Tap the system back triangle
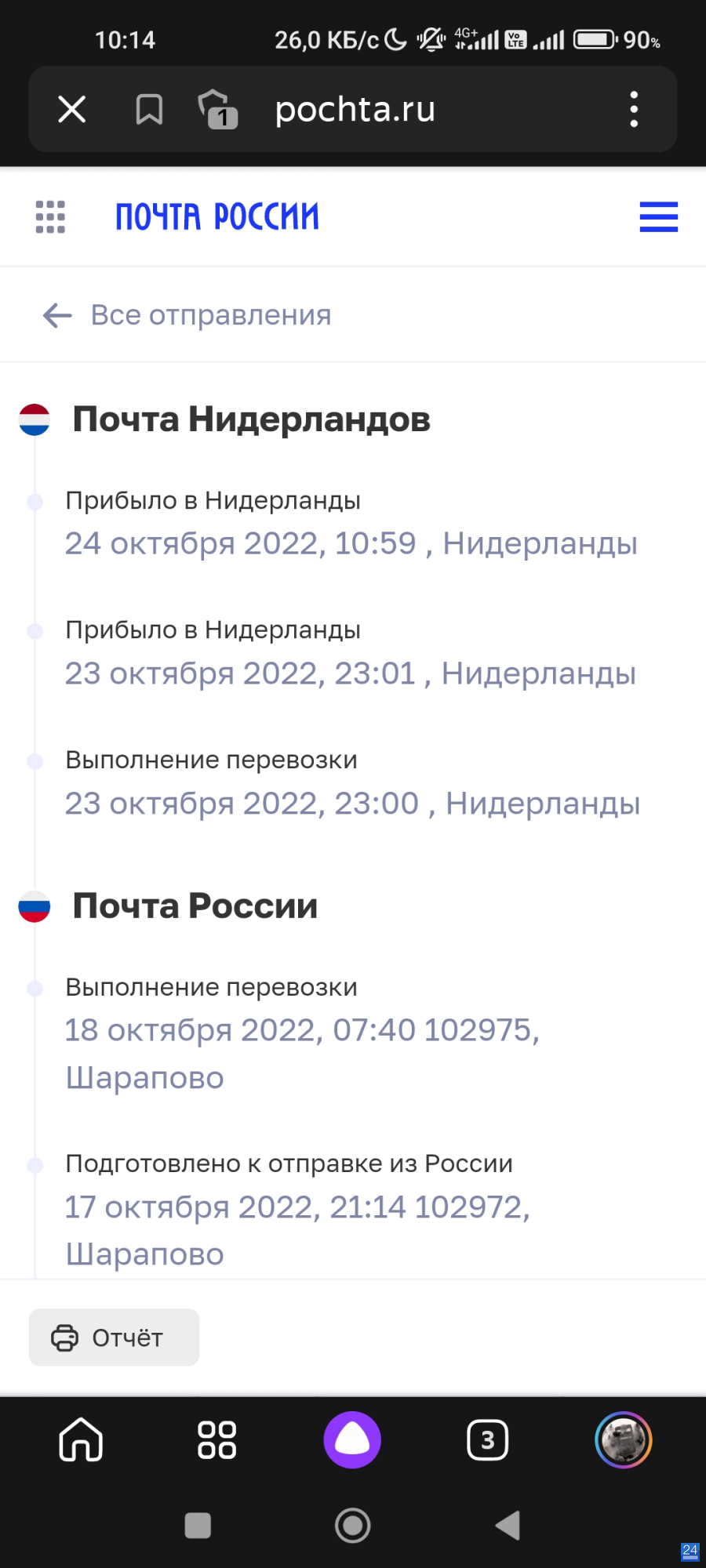 click(508, 1526)
